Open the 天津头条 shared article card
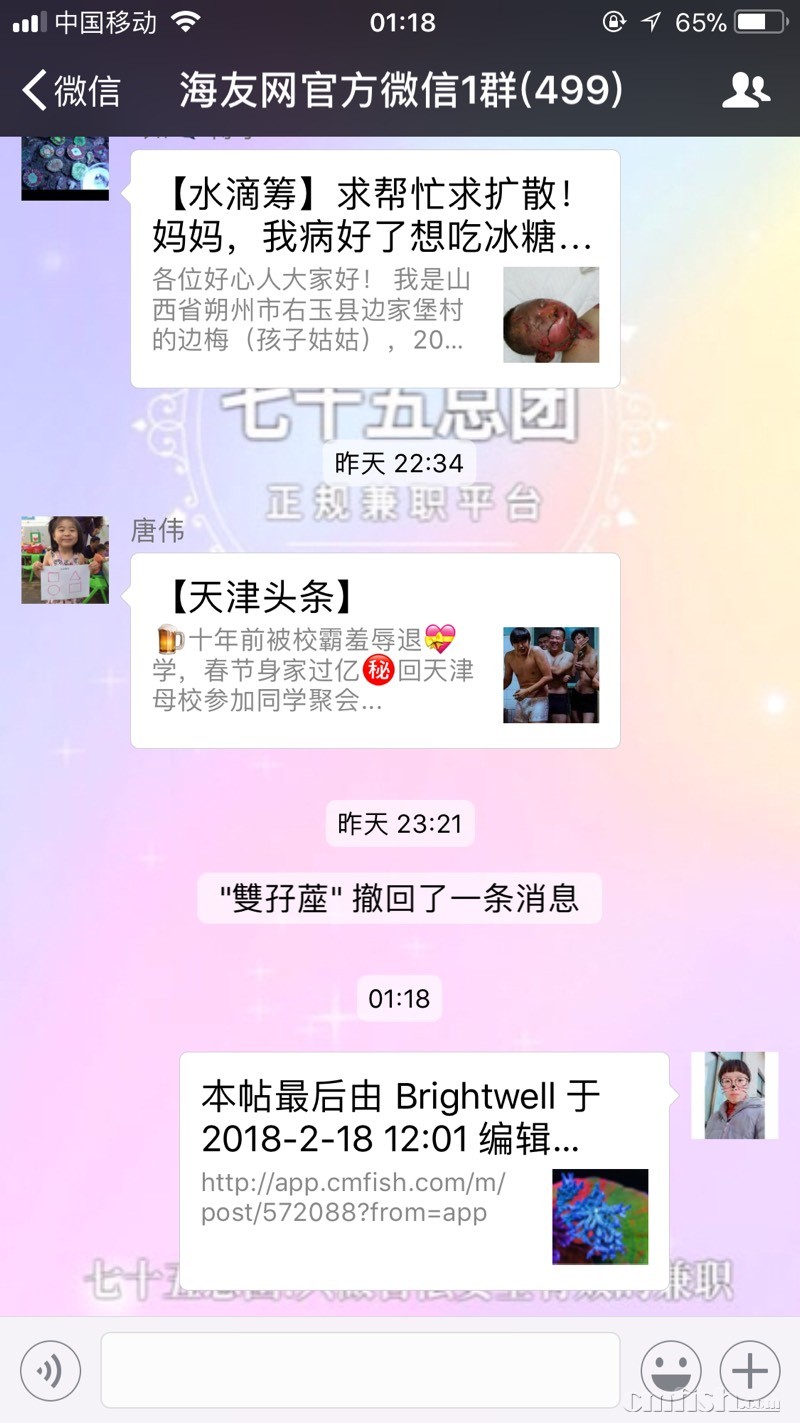This screenshot has height=1423, width=800. [375, 651]
